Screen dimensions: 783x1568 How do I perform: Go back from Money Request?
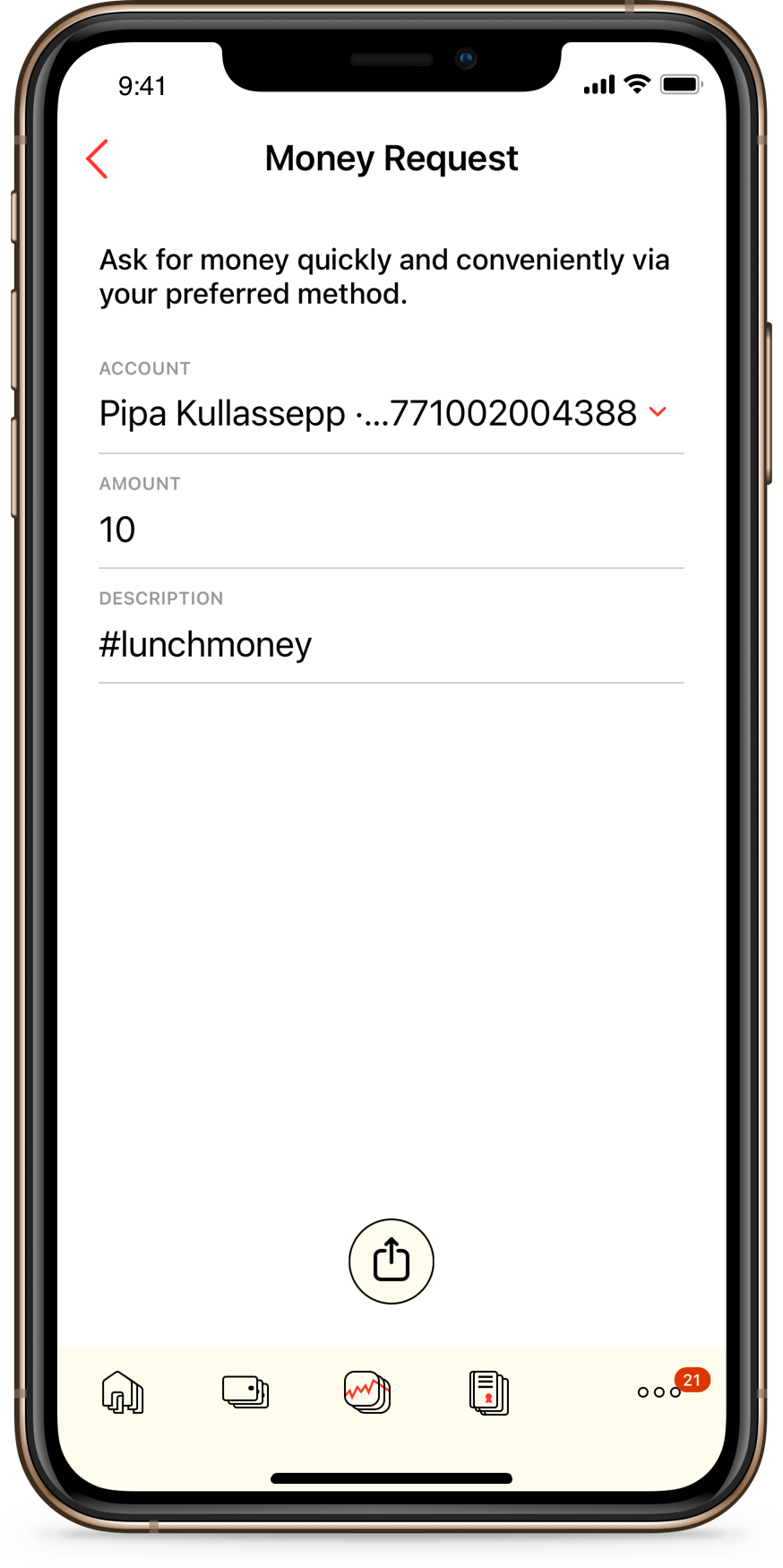(98, 159)
